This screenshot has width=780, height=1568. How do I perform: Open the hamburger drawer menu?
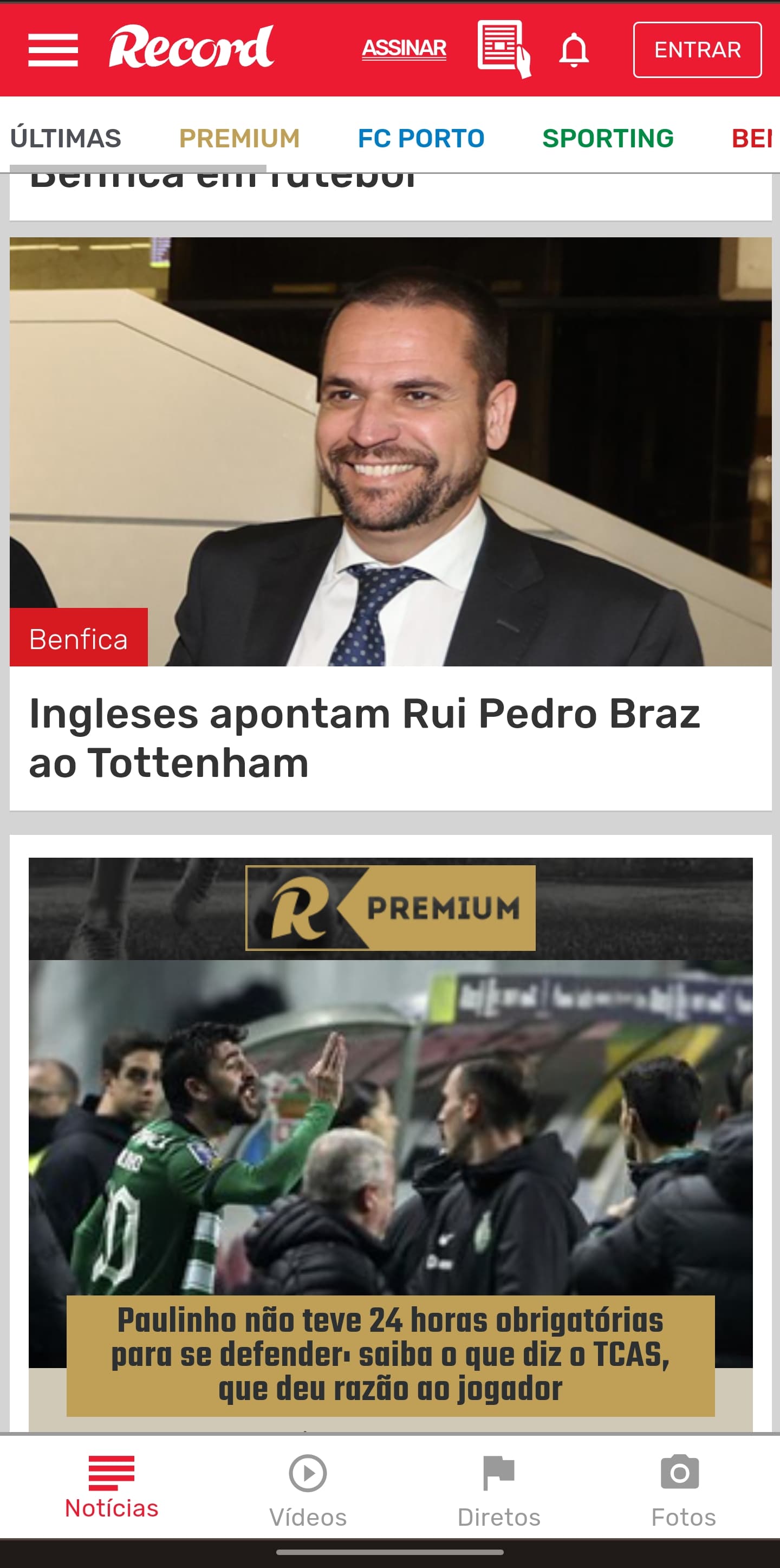(53, 50)
